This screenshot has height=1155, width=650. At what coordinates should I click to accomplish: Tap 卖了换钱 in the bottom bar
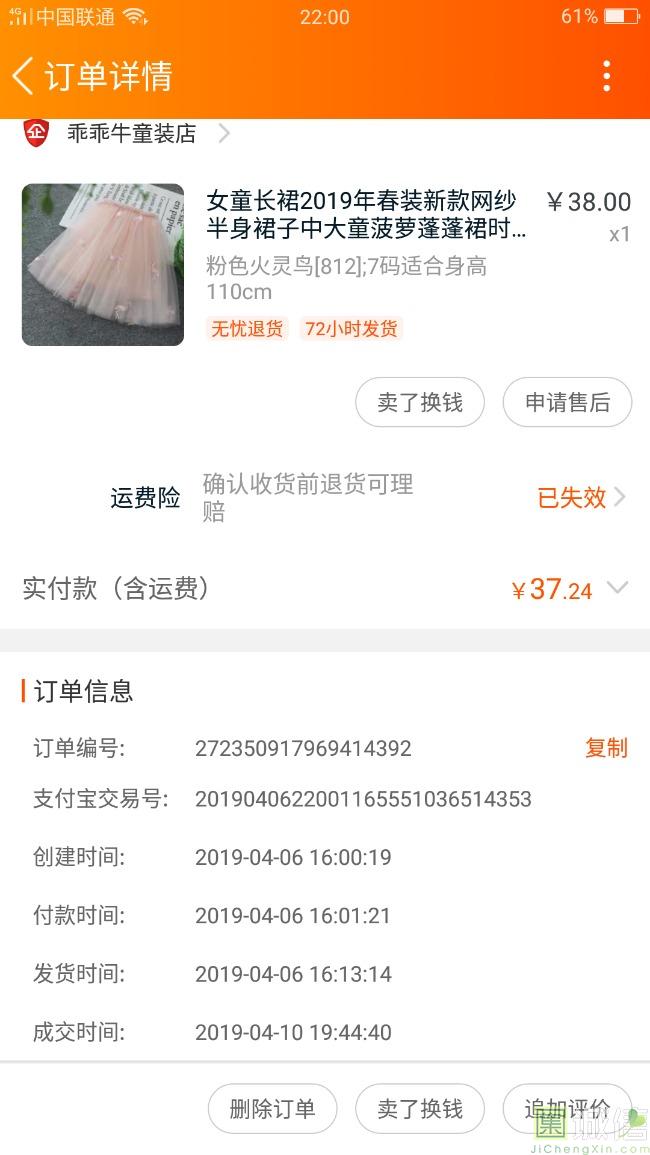(x=420, y=1108)
